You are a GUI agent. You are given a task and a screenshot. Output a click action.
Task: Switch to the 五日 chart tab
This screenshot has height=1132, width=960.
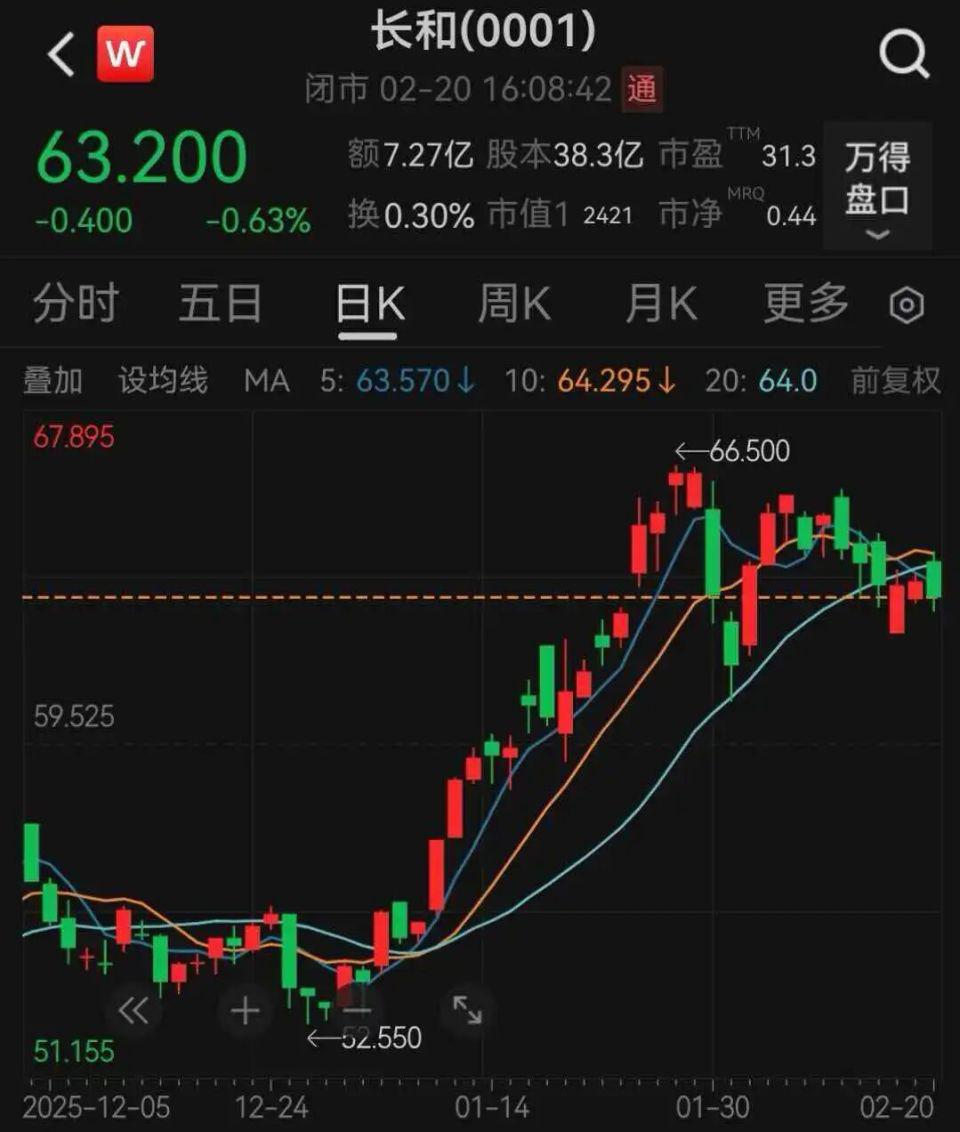(221, 303)
